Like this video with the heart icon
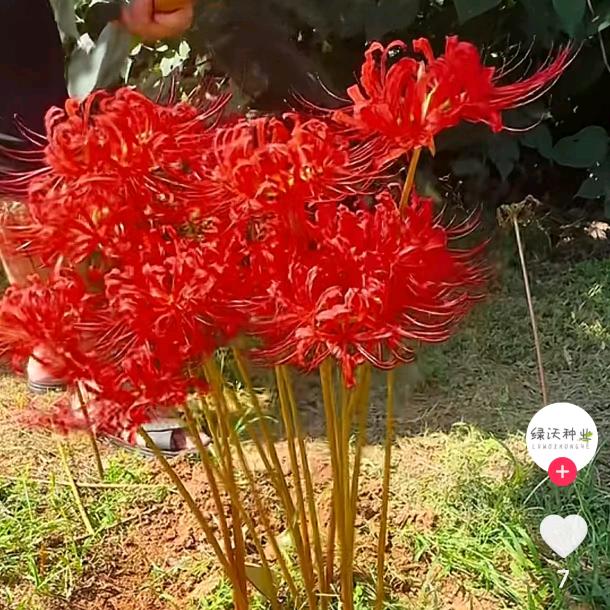The width and height of the screenshot is (610, 610). point(563,534)
